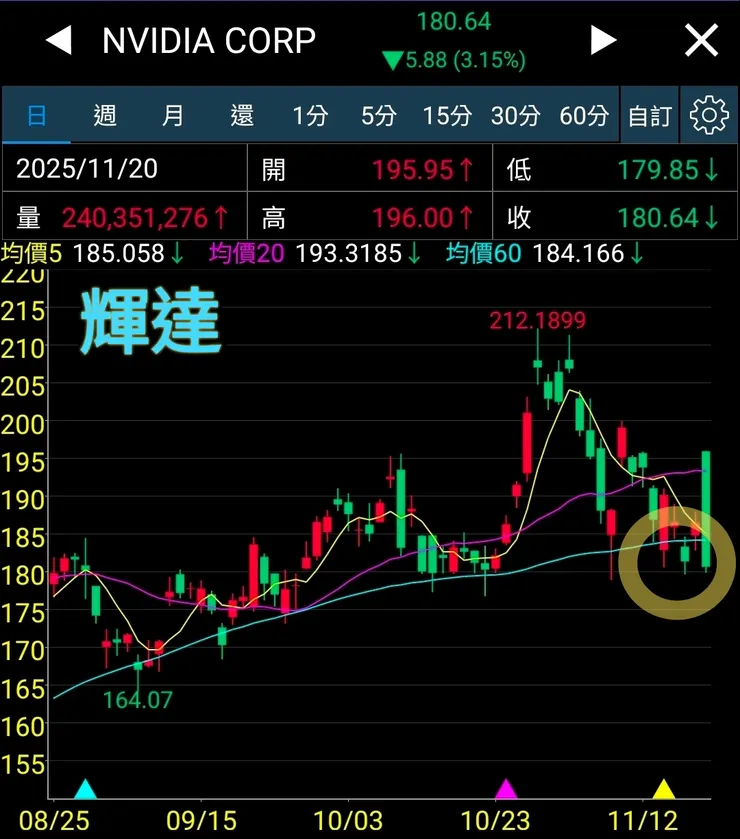Go to the previous stock with left arrow

point(60,41)
